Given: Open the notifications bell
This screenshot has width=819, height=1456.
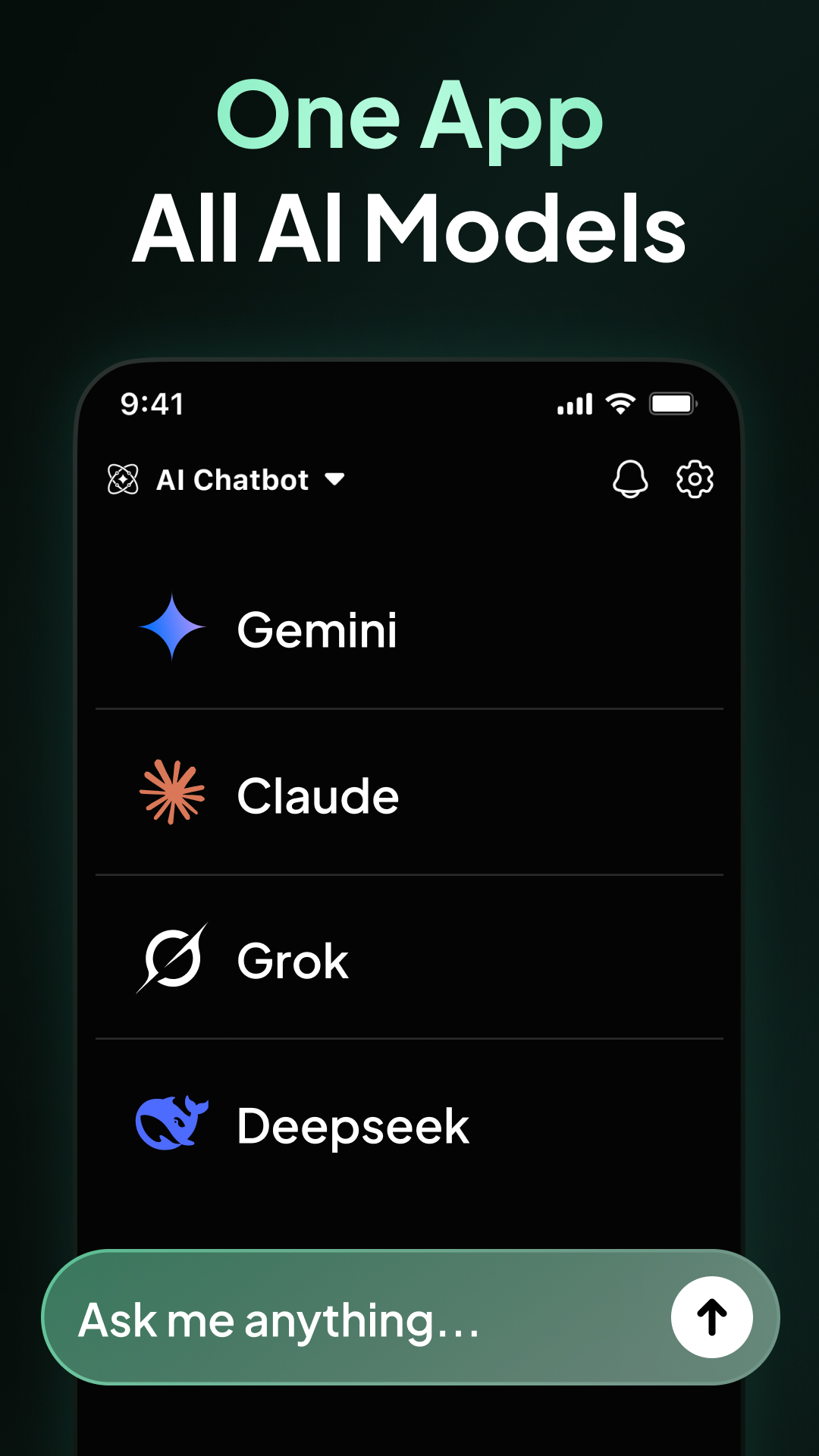Looking at the screenshot, I should pos(632,479).
